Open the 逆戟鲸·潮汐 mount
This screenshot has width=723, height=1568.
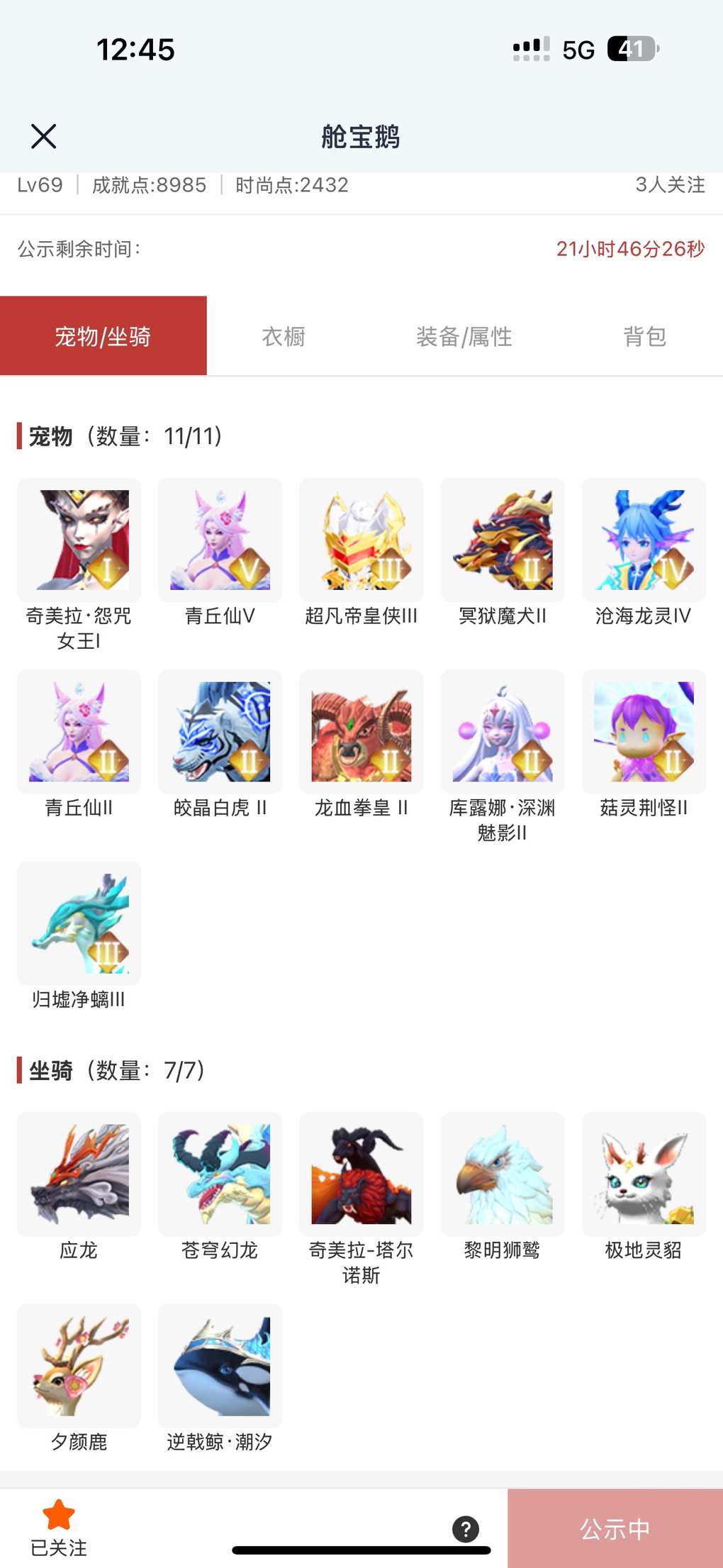[x=220, y=1366]
